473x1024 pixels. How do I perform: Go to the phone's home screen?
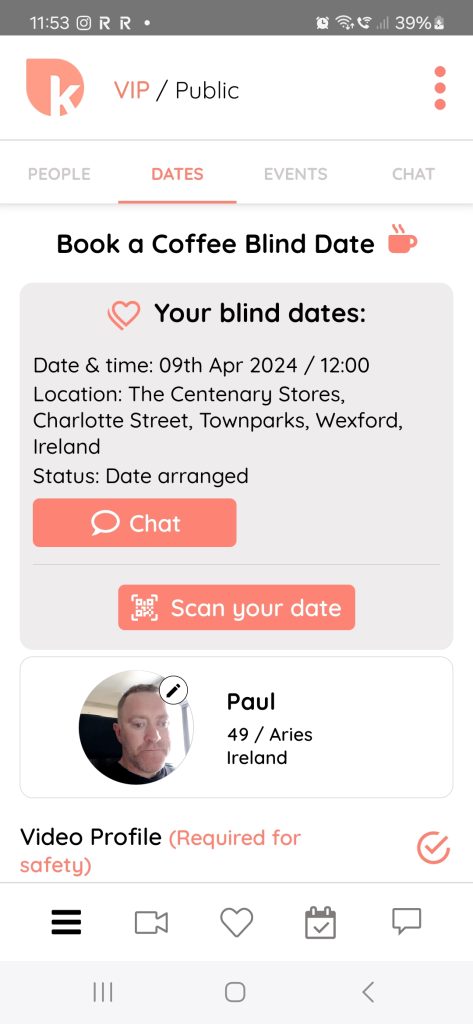235,992
